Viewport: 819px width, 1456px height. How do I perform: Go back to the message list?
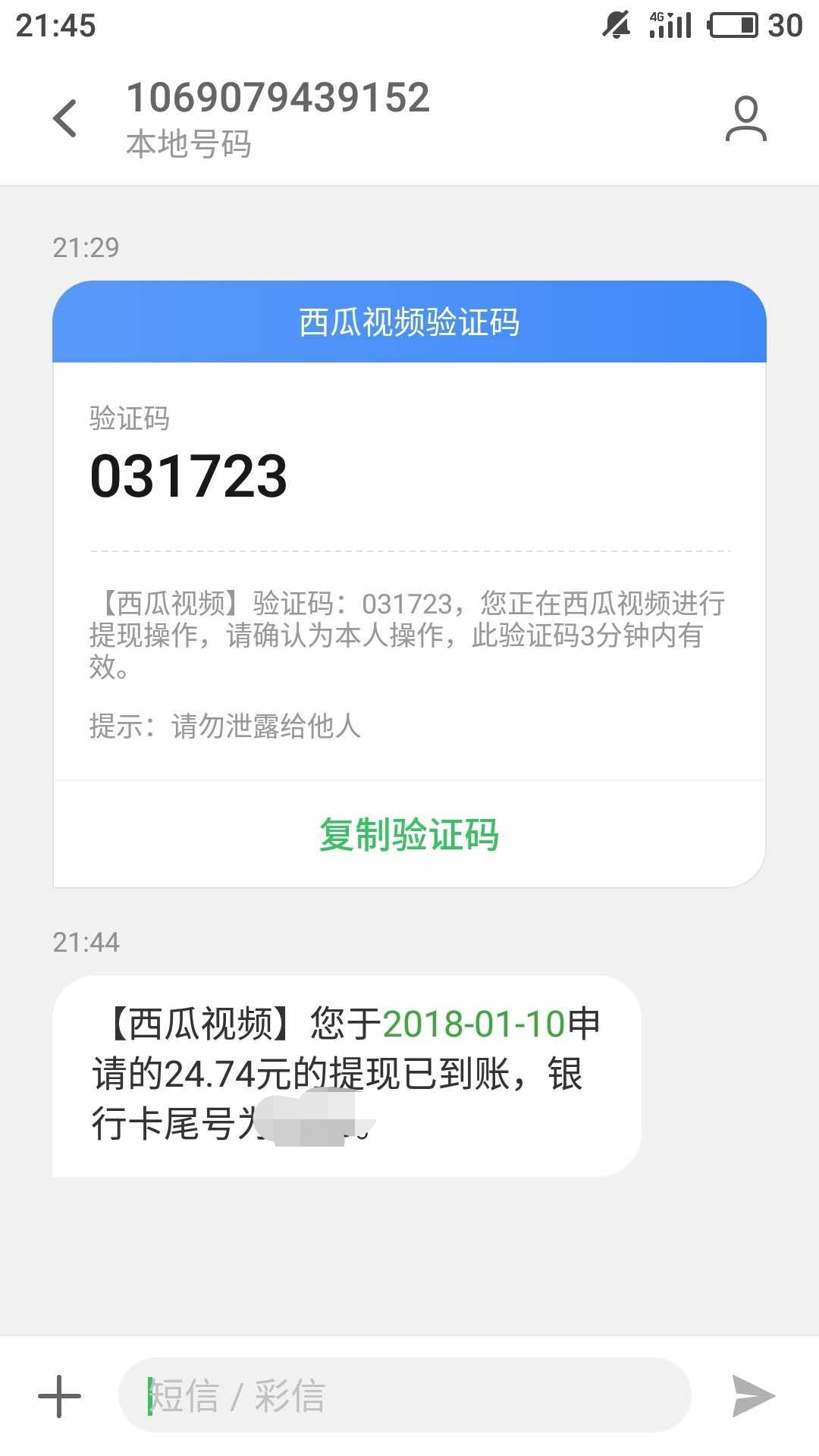point(65,119)
